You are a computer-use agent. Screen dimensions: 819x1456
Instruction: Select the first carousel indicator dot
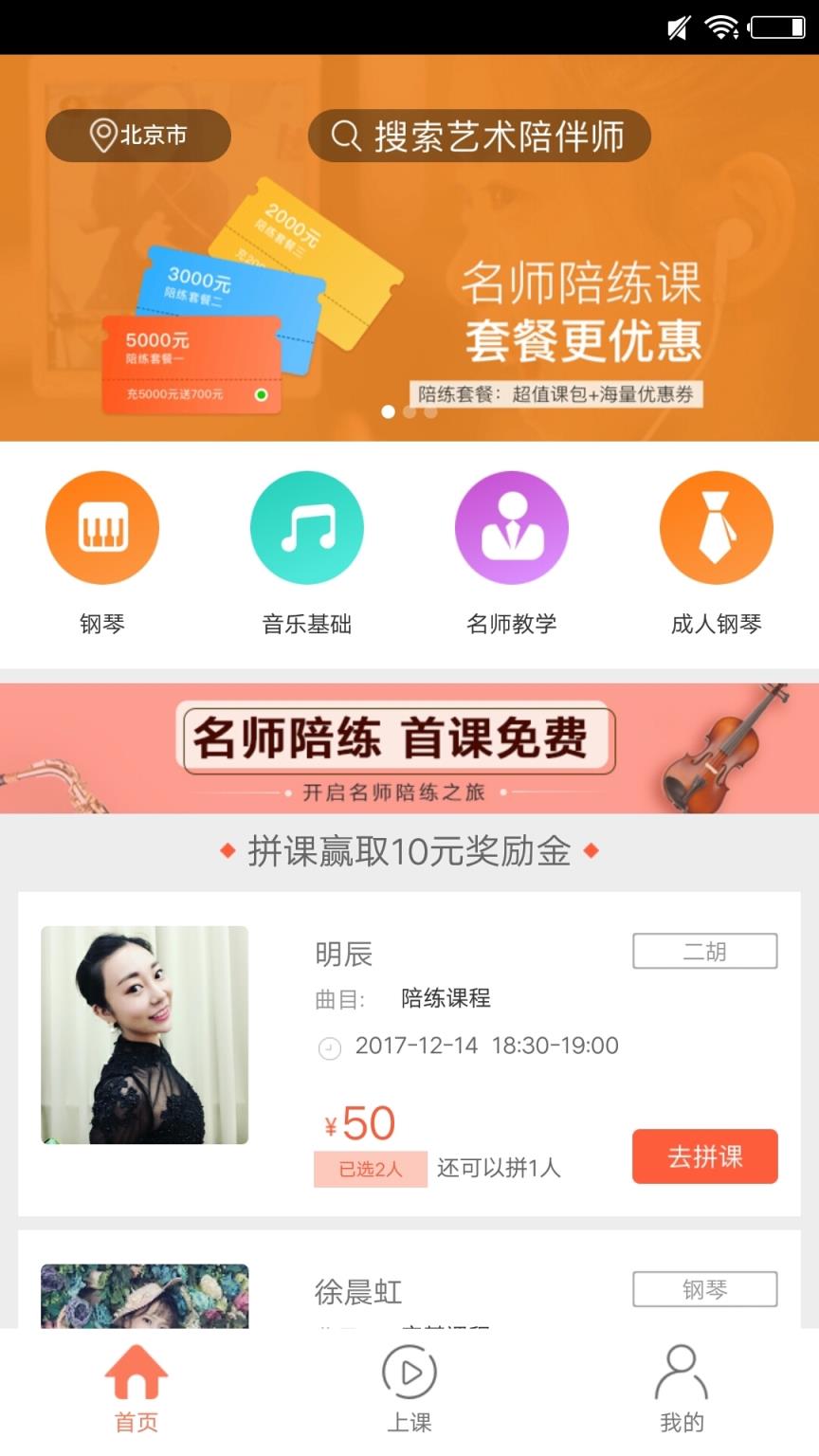click(x=388, y=412)
